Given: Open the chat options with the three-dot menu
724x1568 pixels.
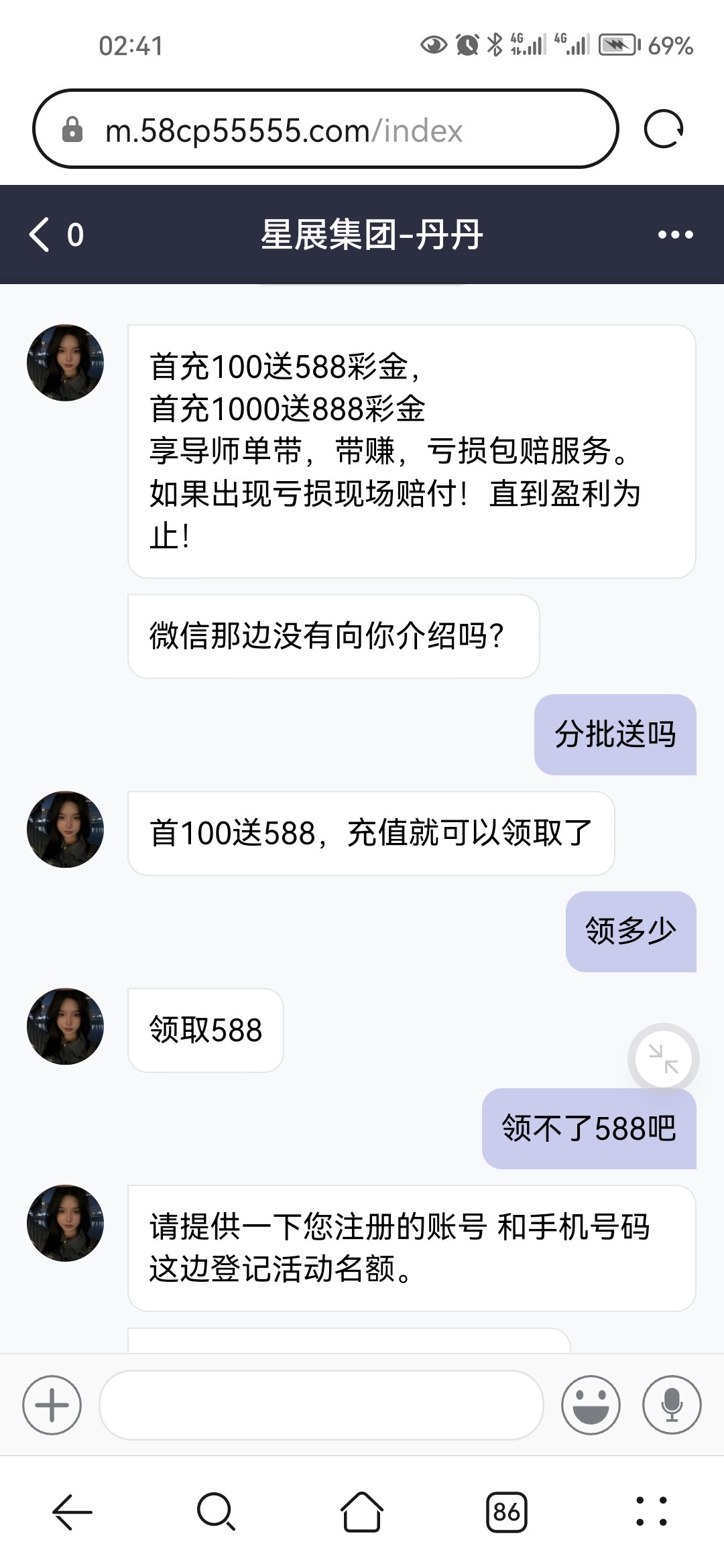Looking at the screenshot, I should coord(672,235).
